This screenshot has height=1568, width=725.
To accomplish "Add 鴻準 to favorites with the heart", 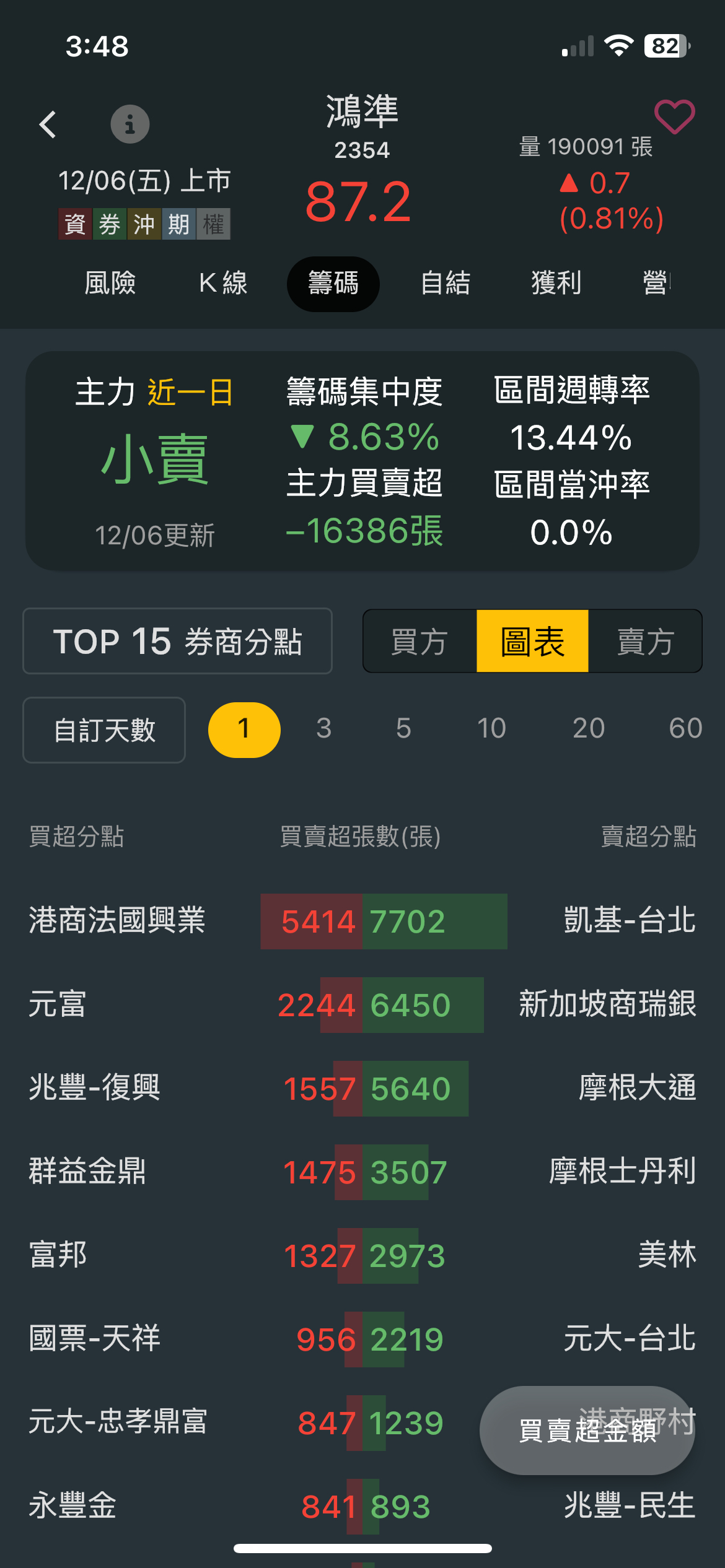I will click(674, 117).
